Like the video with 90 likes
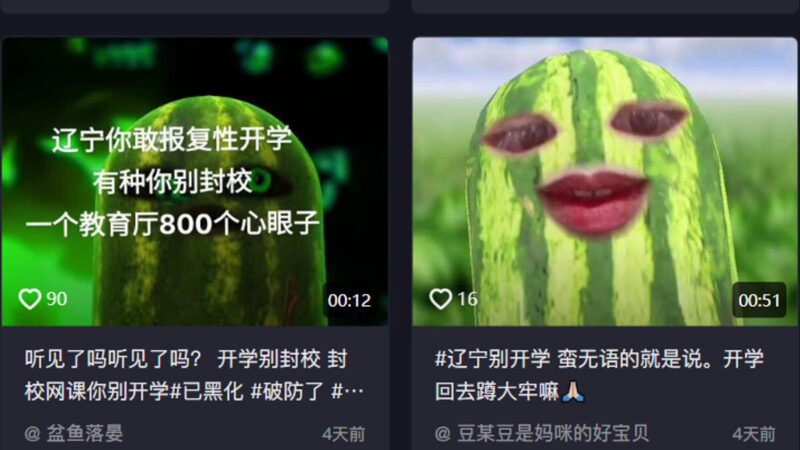The image size is (800, 450). click(x=31, y=299)
